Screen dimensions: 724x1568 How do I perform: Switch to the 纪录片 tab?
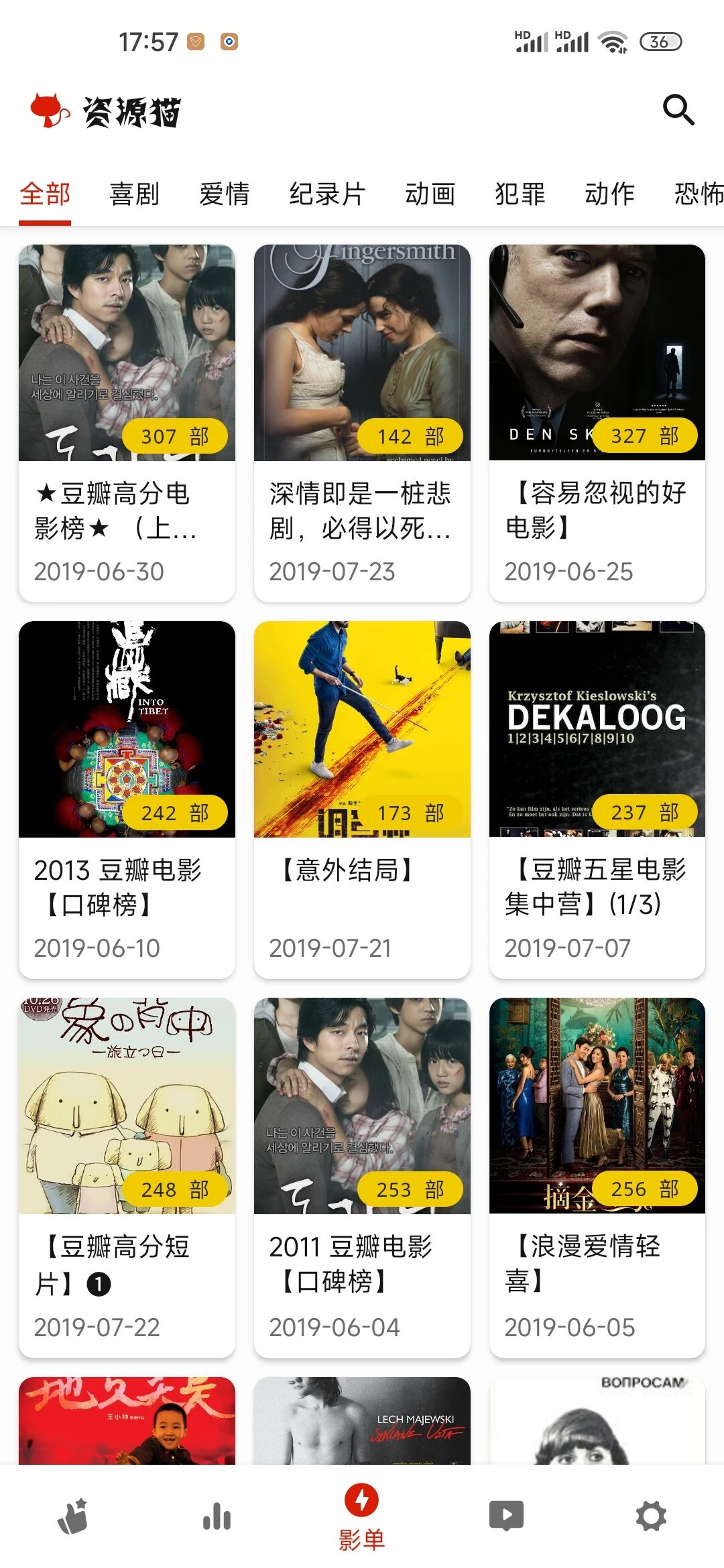(327, 194)
